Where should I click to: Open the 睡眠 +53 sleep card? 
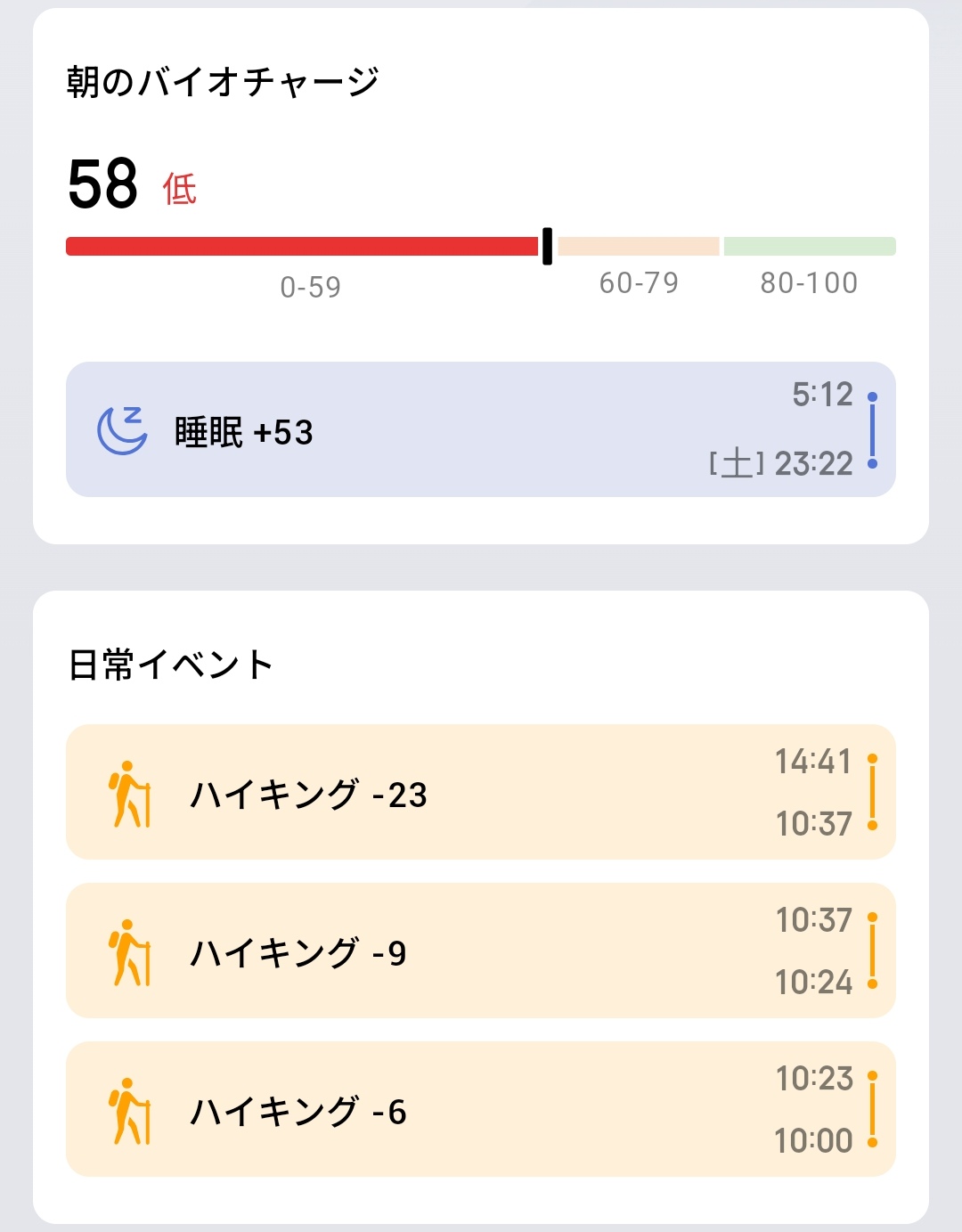click(480, 429)
